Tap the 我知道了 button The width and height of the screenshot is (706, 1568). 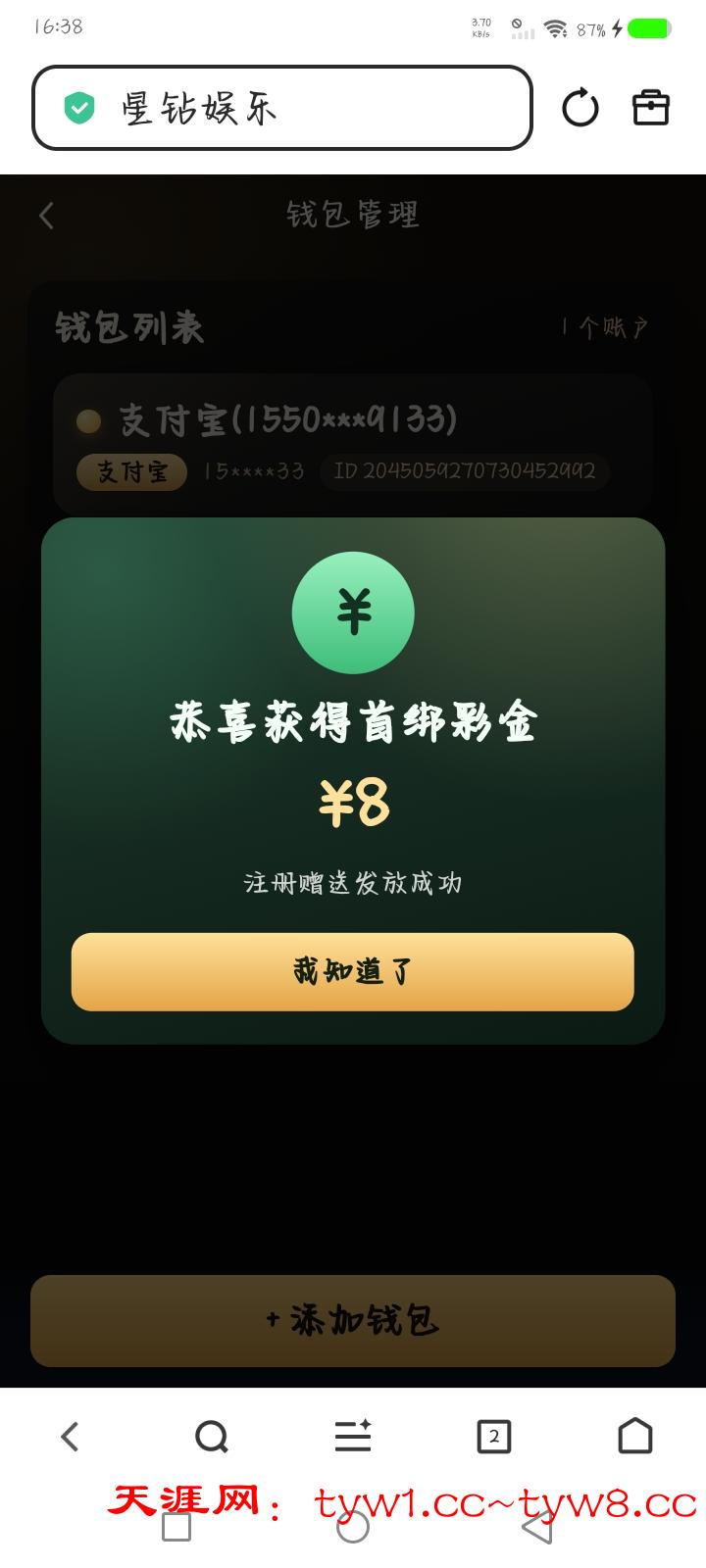352,971
